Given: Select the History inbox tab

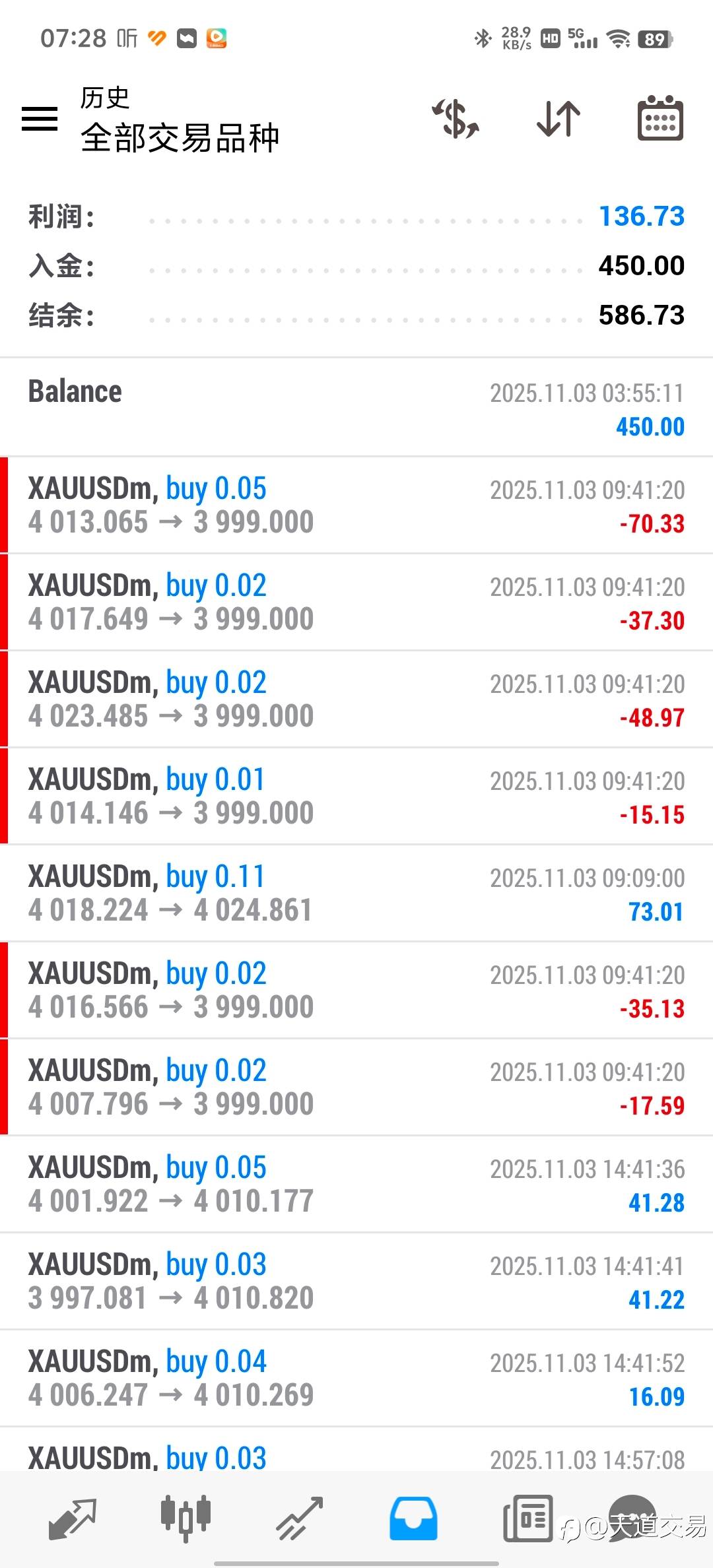Looking at the screenshot, I should [x=413, y=1518].
